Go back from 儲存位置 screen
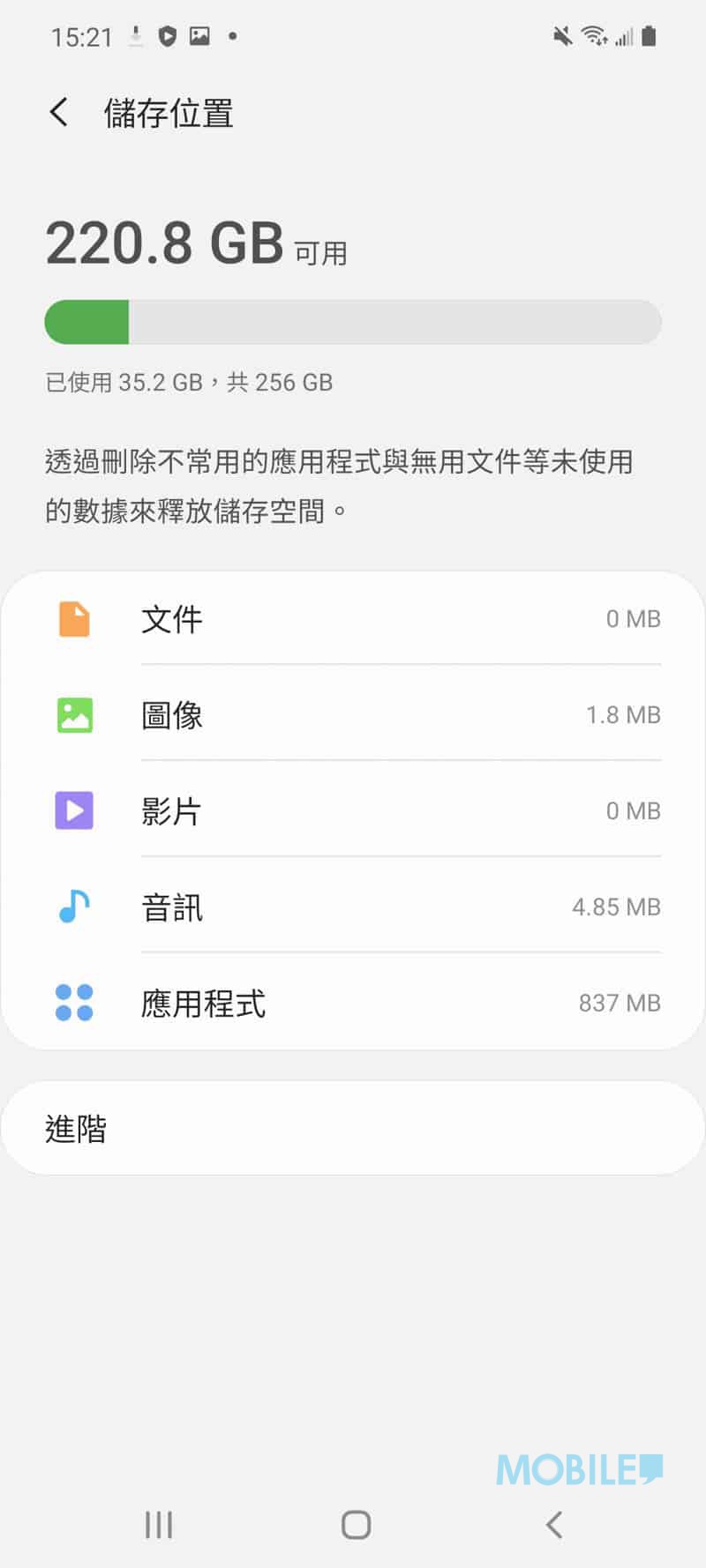706x1568 pixels. pos(59,113)
